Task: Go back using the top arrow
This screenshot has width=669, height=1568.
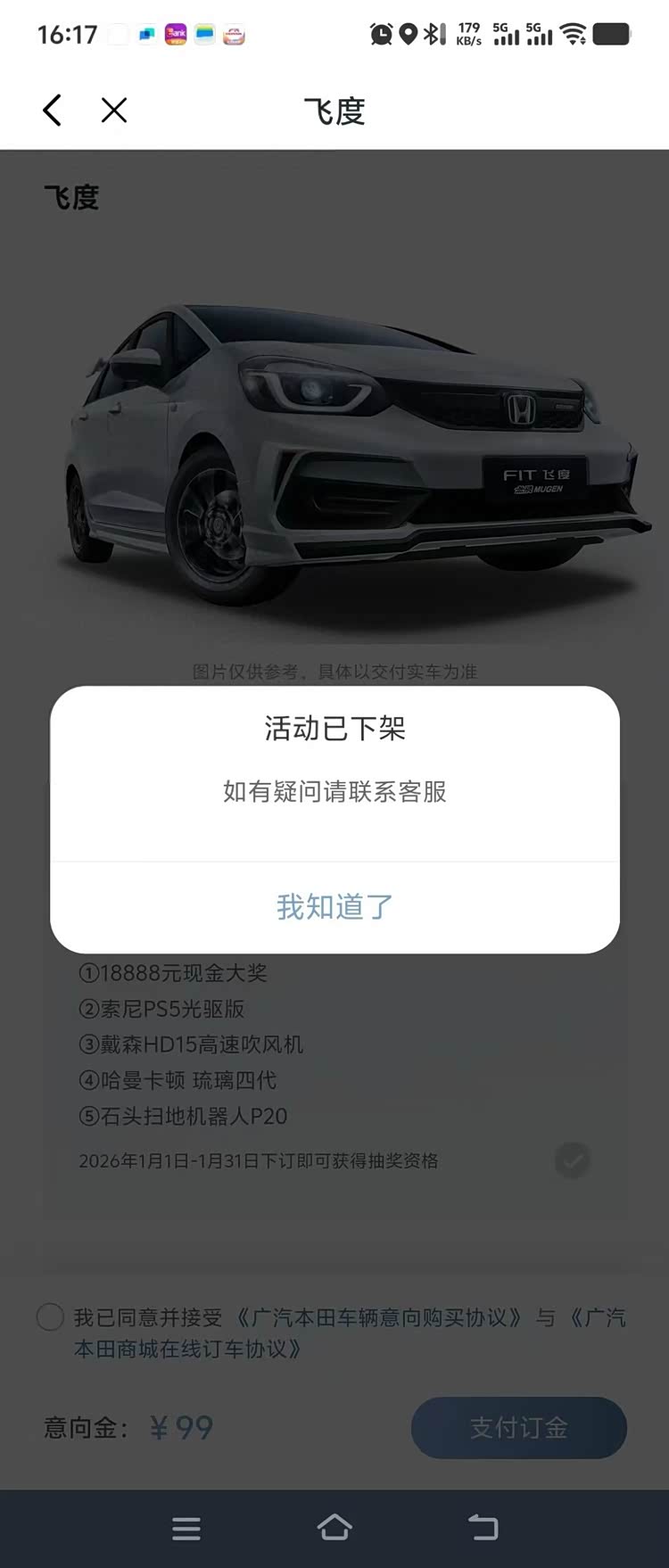Action: pos(53,111)
